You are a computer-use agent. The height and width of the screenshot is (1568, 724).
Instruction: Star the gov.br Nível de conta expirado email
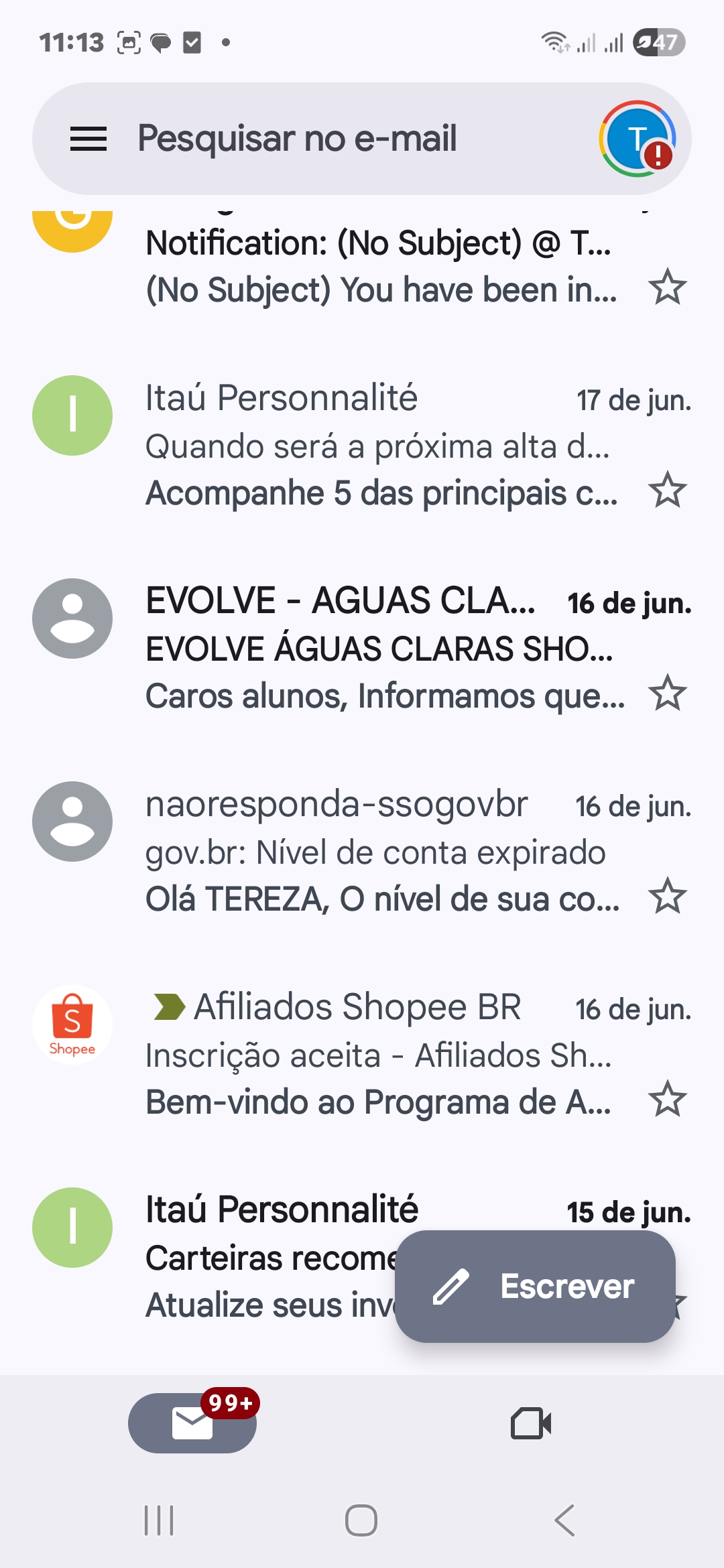pyautogui.click(x=668, y=896)
